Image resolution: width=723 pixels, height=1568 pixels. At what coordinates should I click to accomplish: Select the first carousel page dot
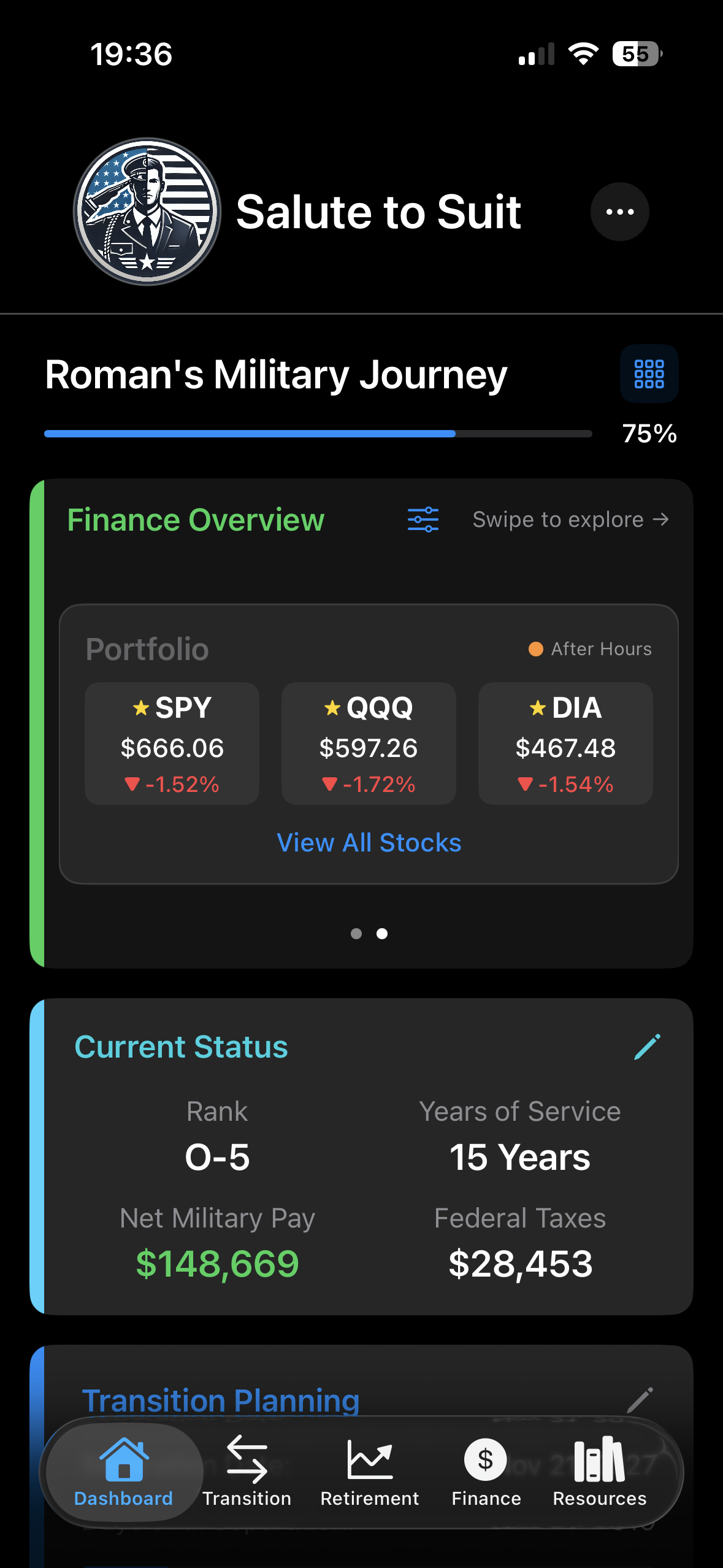(x=356, y=934)
